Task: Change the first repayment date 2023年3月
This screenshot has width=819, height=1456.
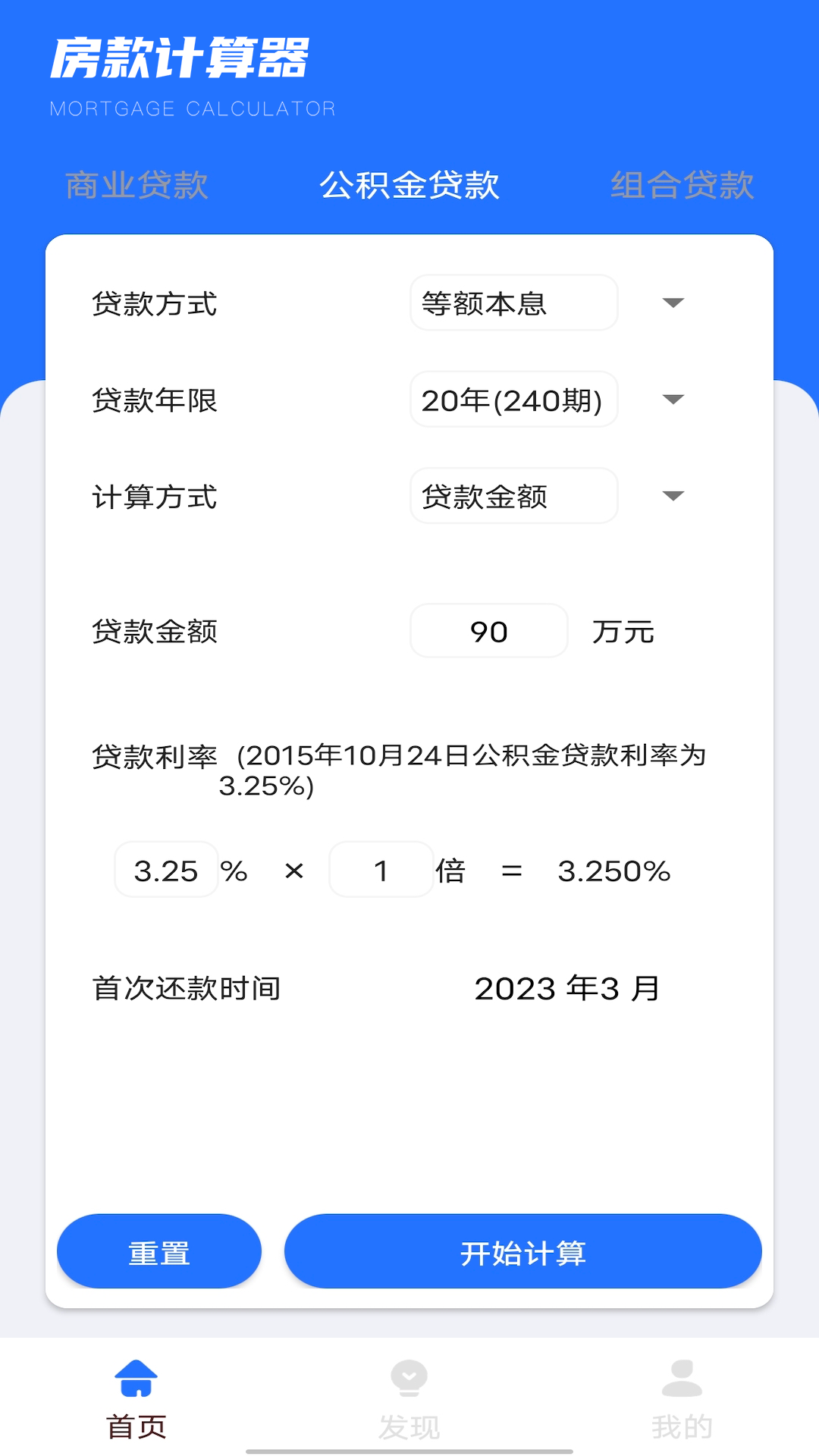Action: pyautogui.click(x=566, y=987)
